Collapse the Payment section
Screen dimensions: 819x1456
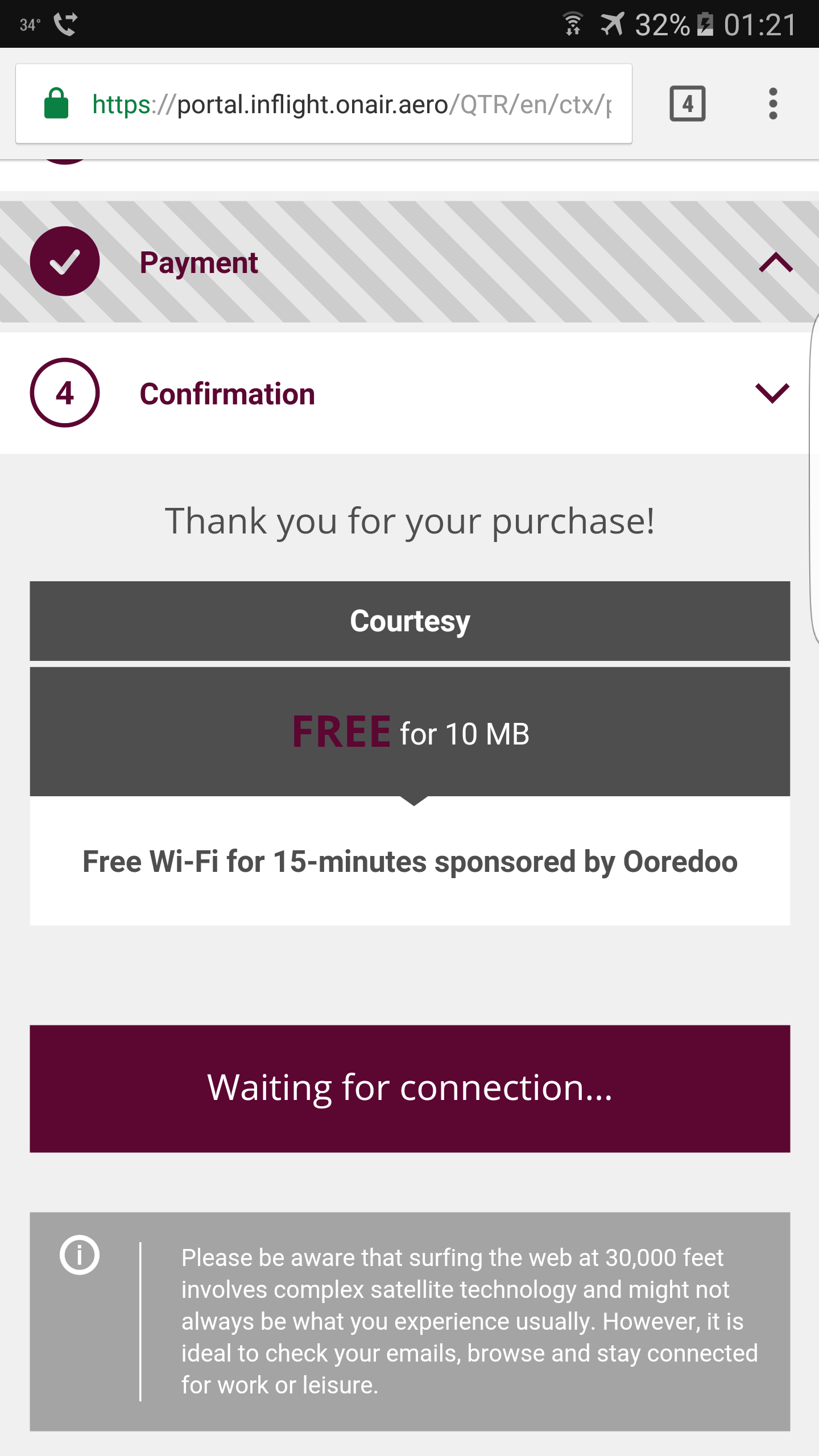pyautogui.click(x=776, y=263)
